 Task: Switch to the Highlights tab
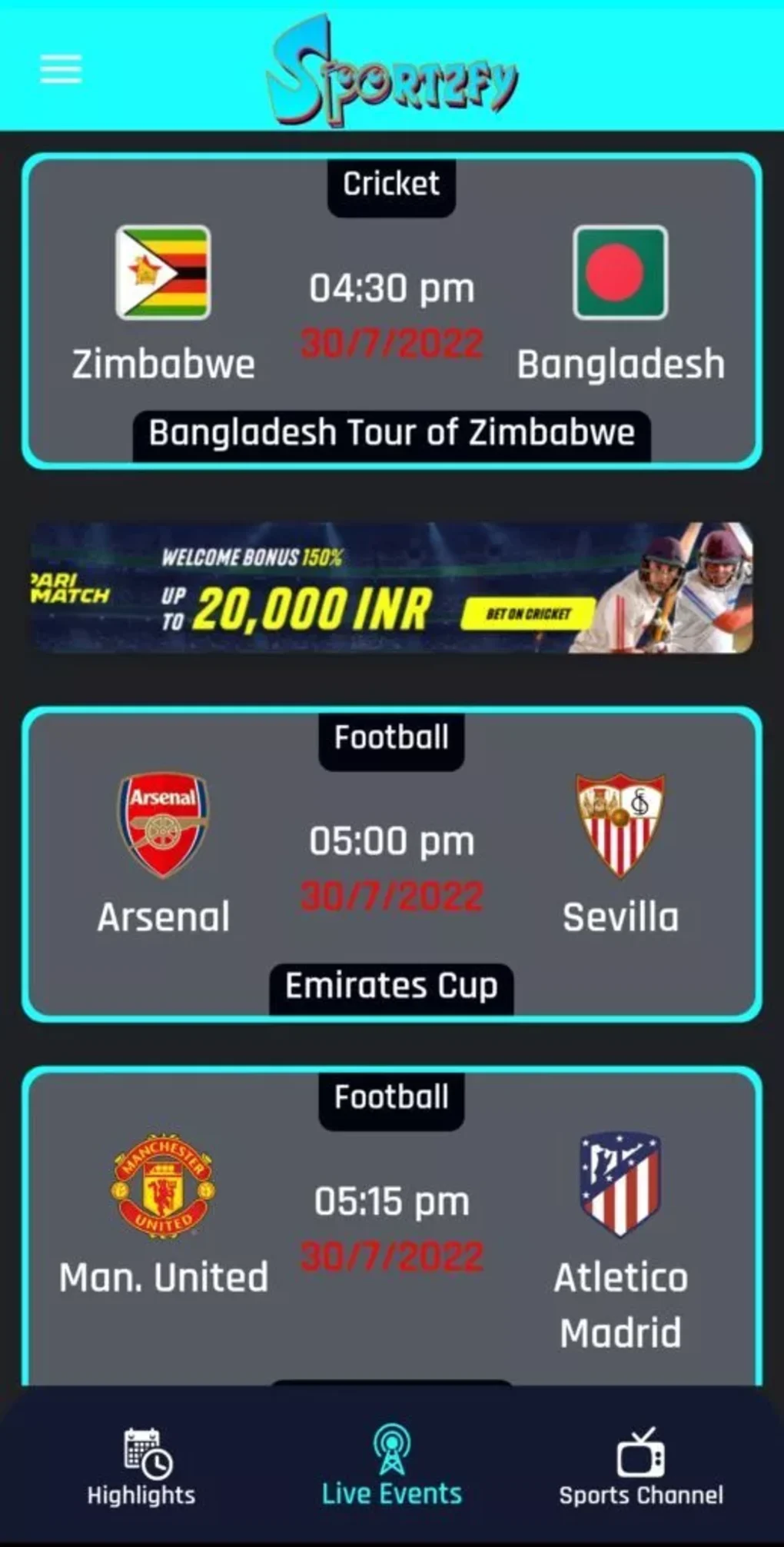tap(141, 1467)
